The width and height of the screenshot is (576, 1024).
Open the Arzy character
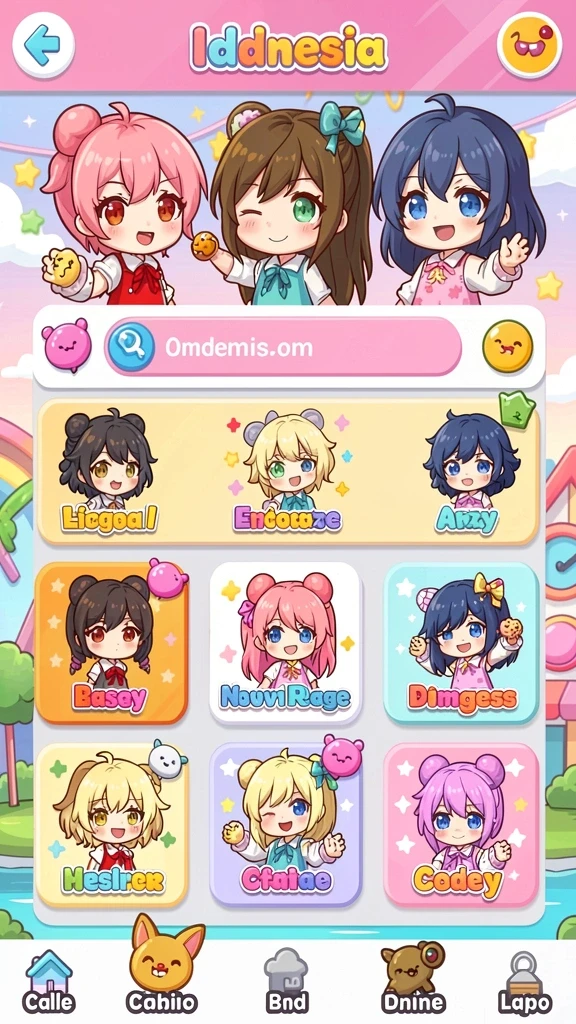tap(467, 471)
